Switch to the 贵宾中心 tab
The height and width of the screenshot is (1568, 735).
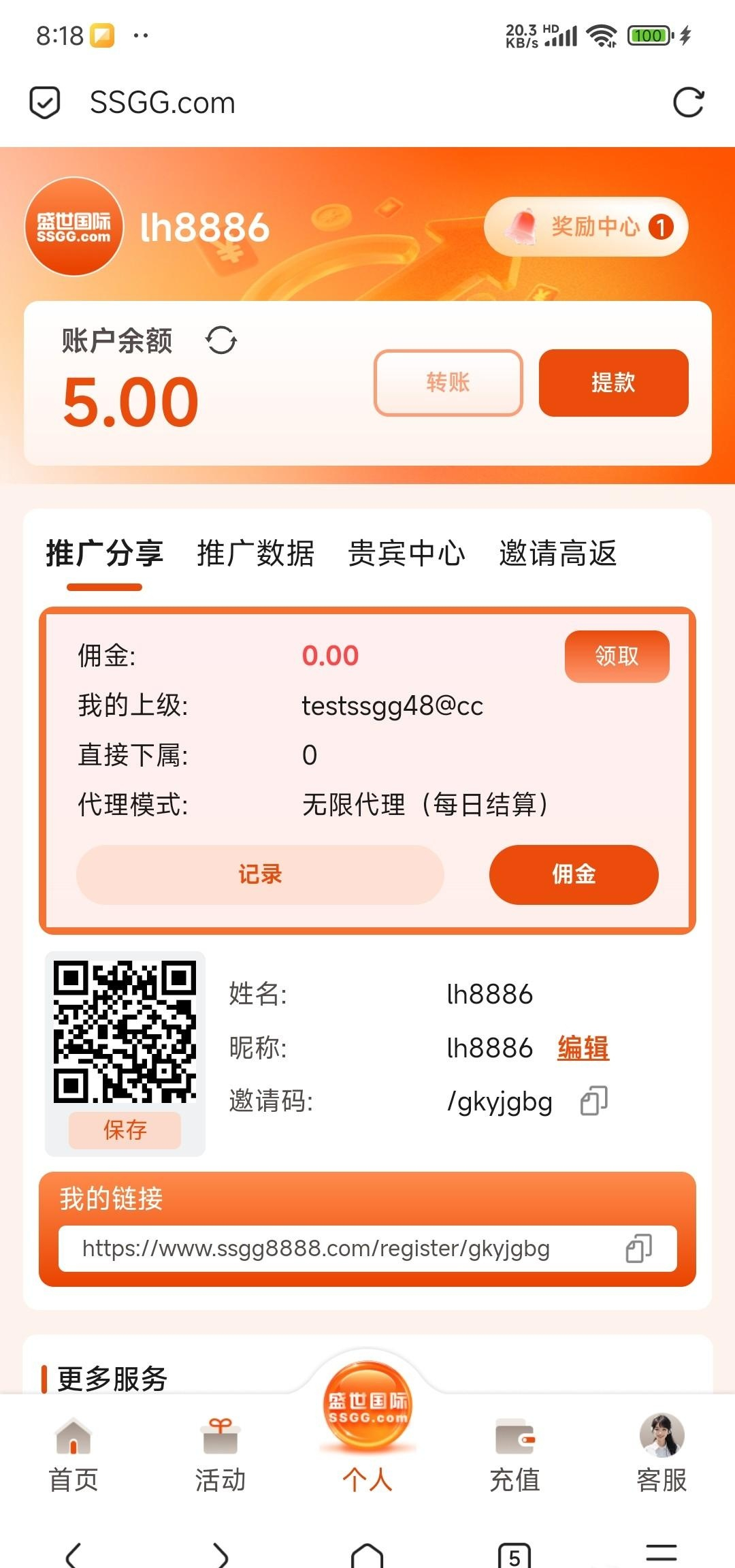[406, 553]
